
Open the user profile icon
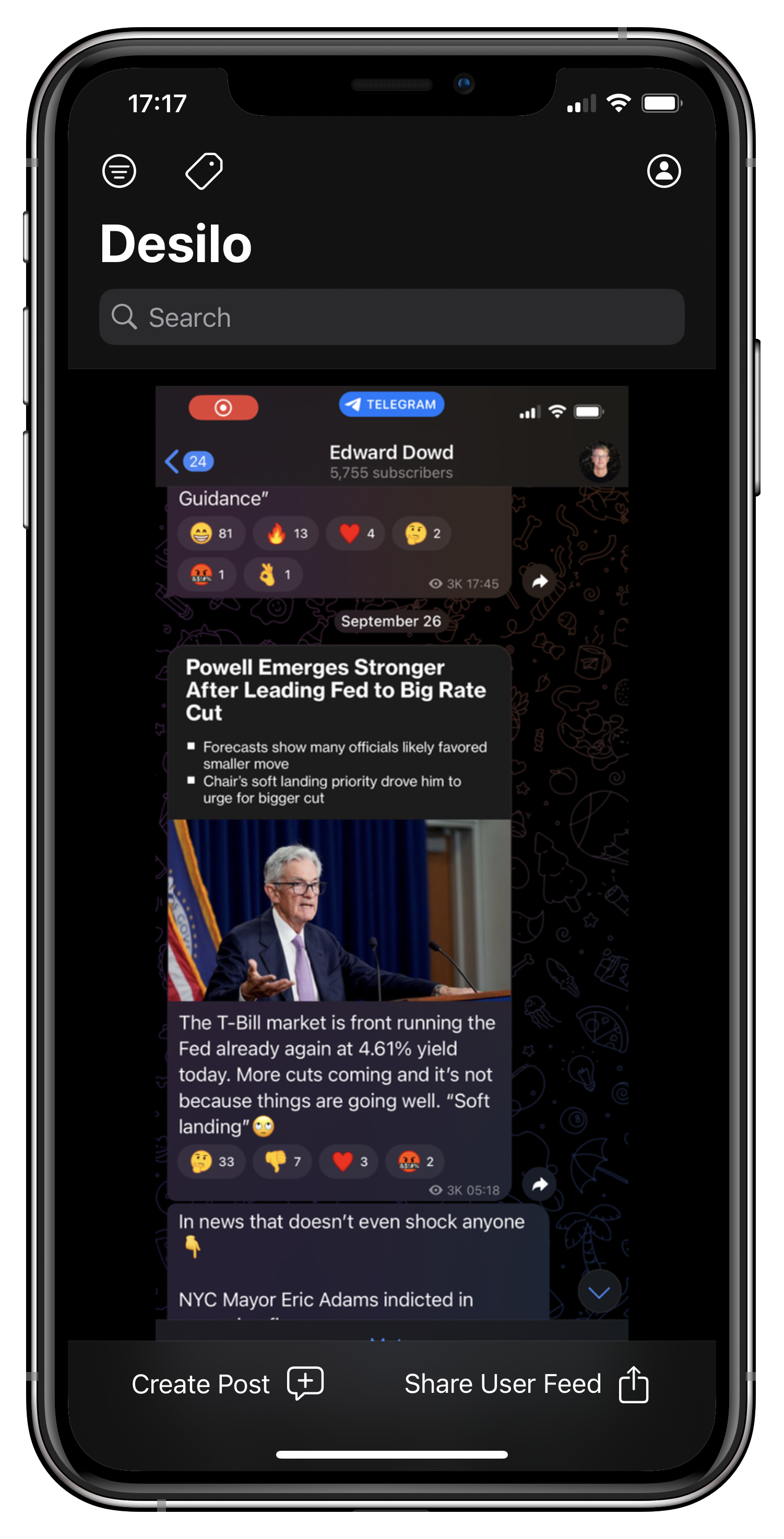[x=663, y=171]
